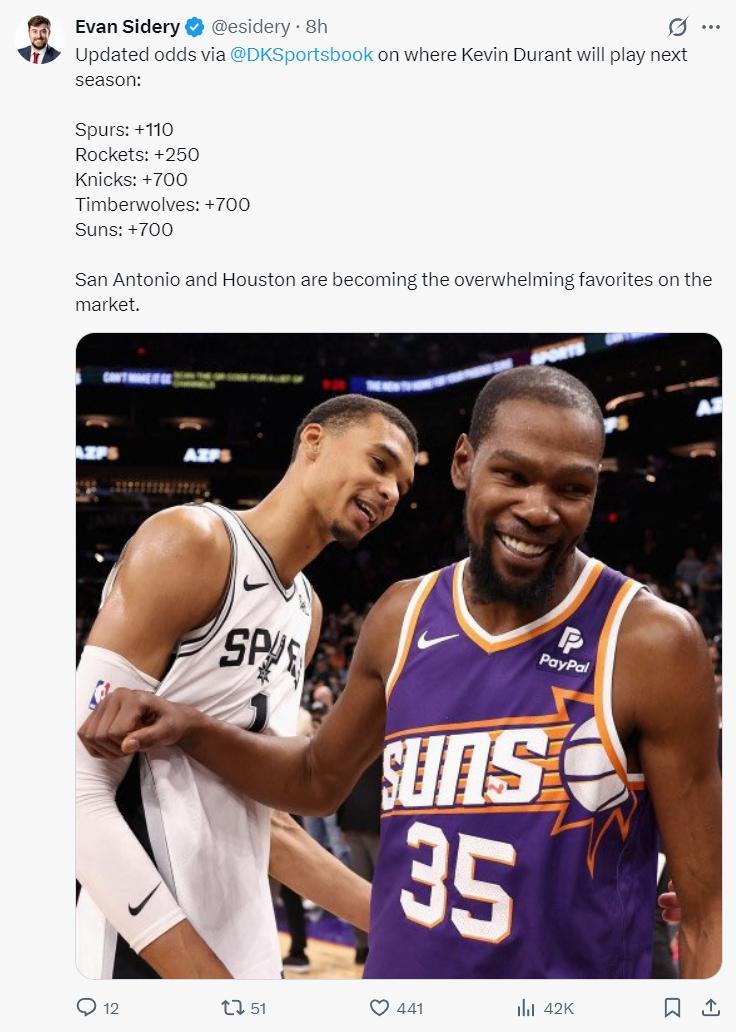Tap the Grok icon on the post
The height and width of the screenshot is (1032, 736).
pyautogui.click(x=677, y=27)
